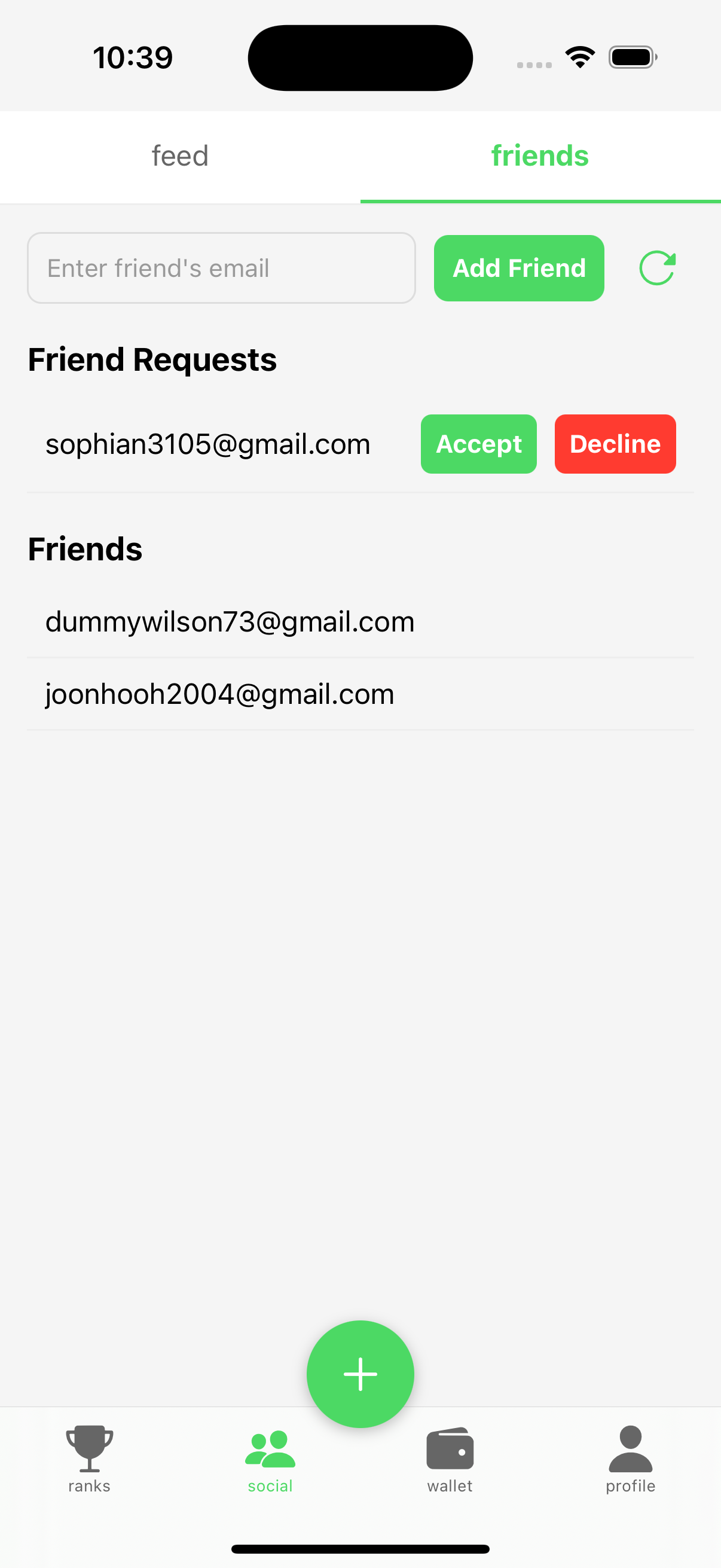Switch to the feed tab

click(x=180, y=157)
